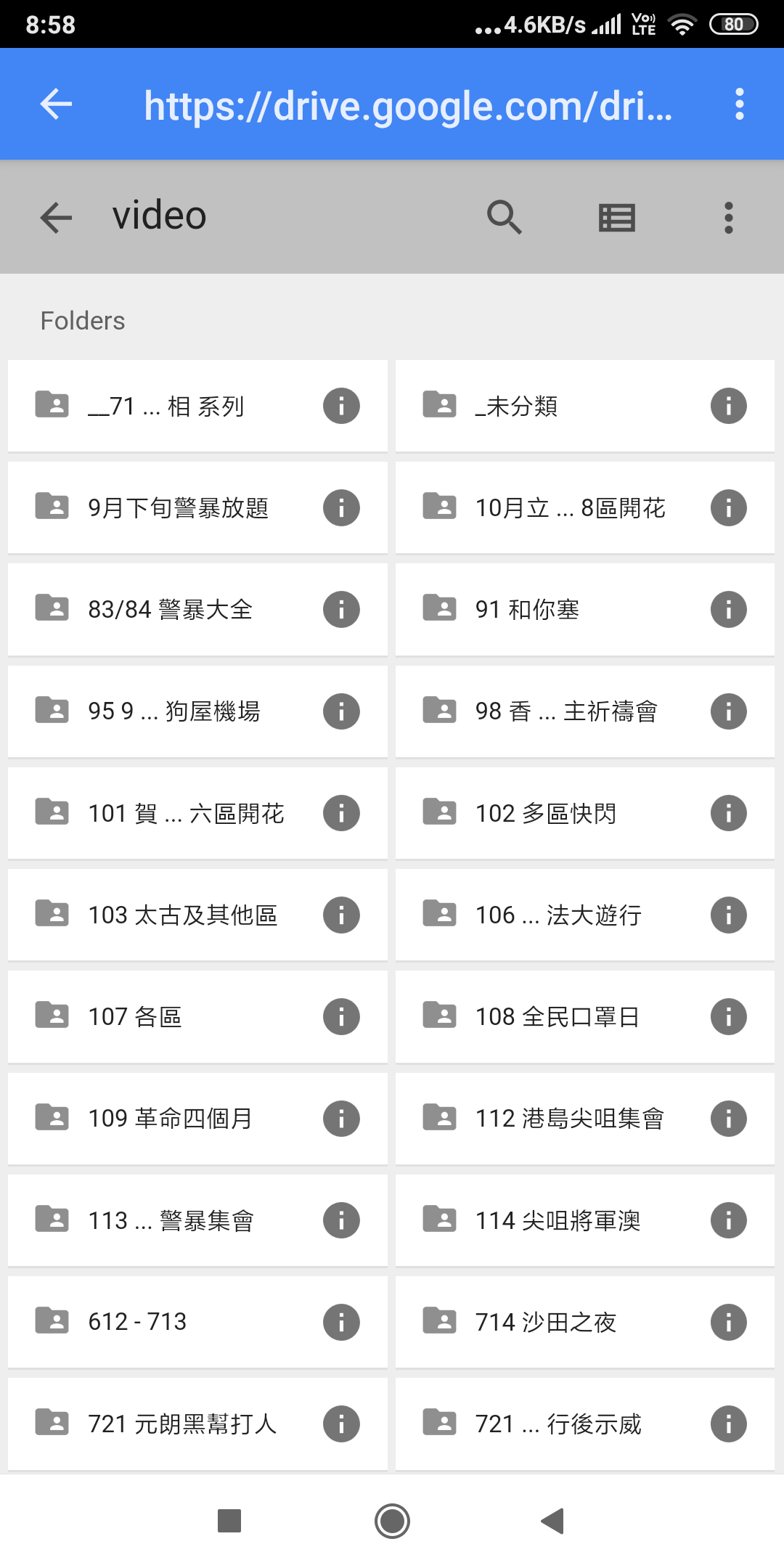The height and width of the screenshot is (1568, 784).
Task: Show info for 83/84 警暴大全 folder
Action: point(341,609)
